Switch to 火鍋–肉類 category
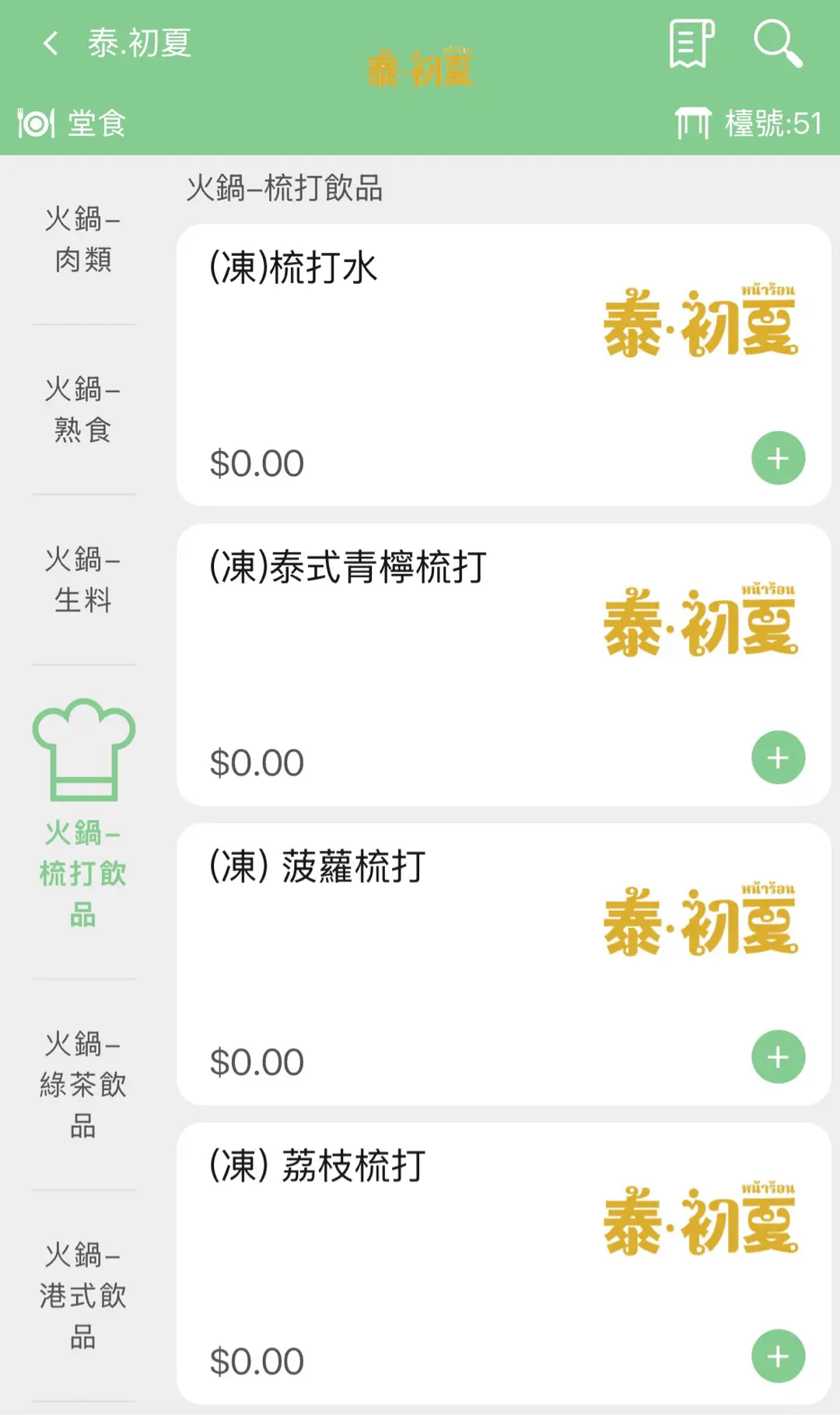 (x=83, y=240)
